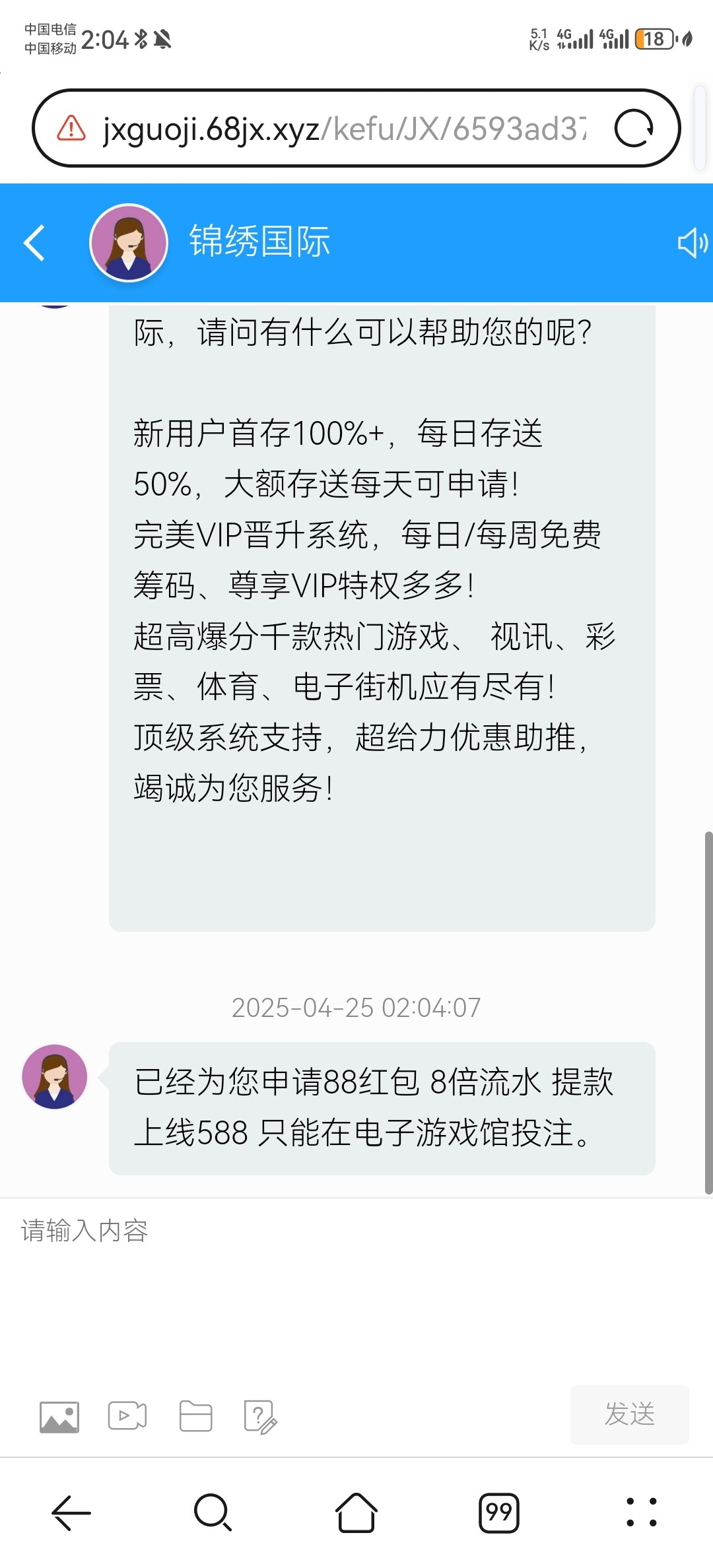
Task: Open the browser's four-dot menu
Action: click(x=641, y=1512)
